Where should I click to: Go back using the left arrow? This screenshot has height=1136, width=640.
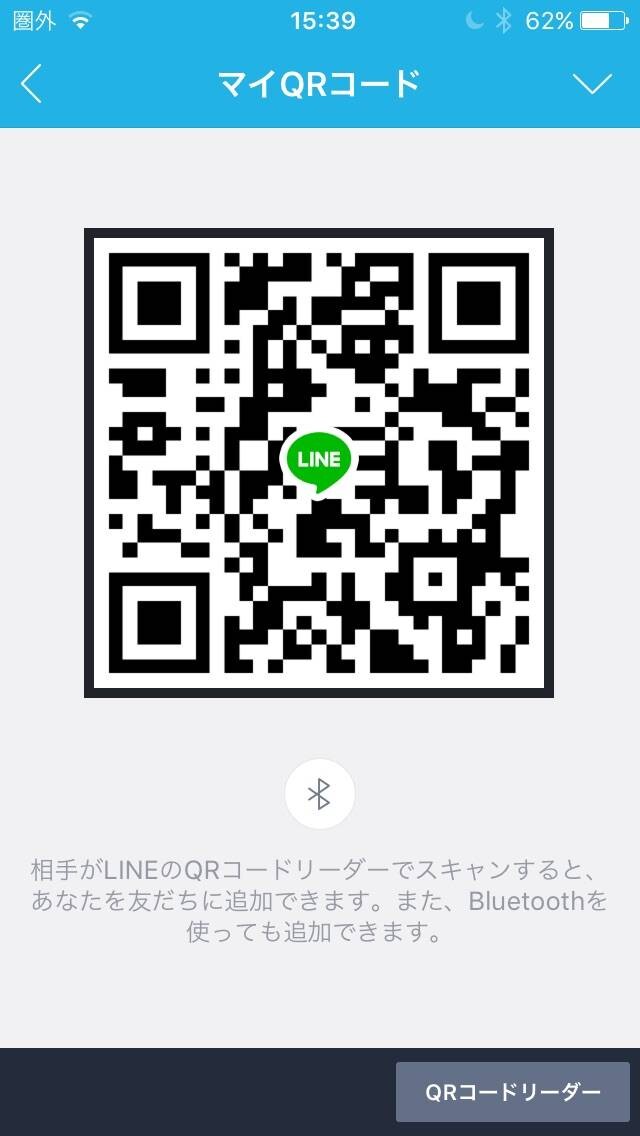coord(31,85)
